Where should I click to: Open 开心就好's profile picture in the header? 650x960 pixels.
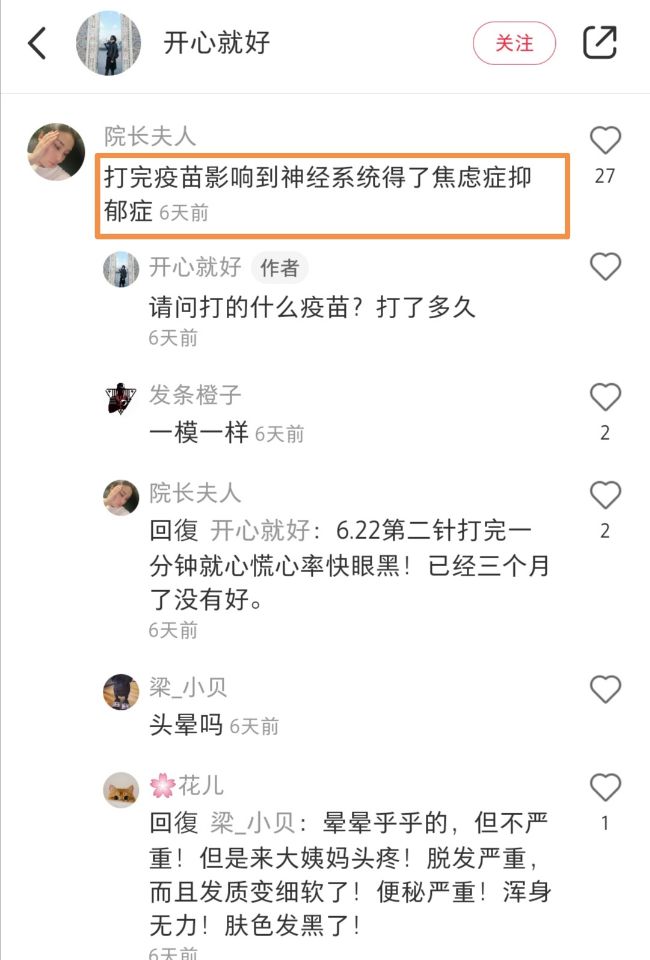[108, 43]
